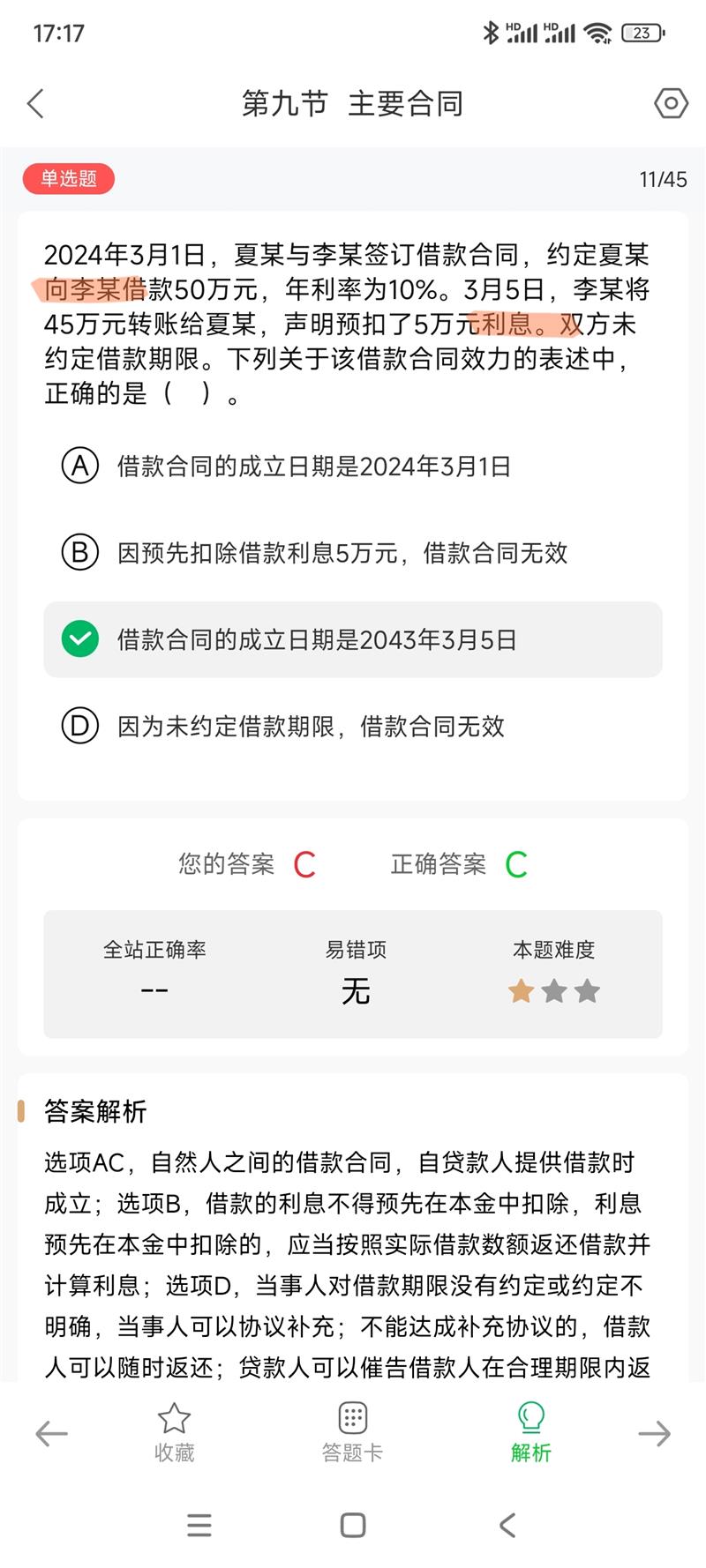Add this question to 收藏

coord(174,1432)
